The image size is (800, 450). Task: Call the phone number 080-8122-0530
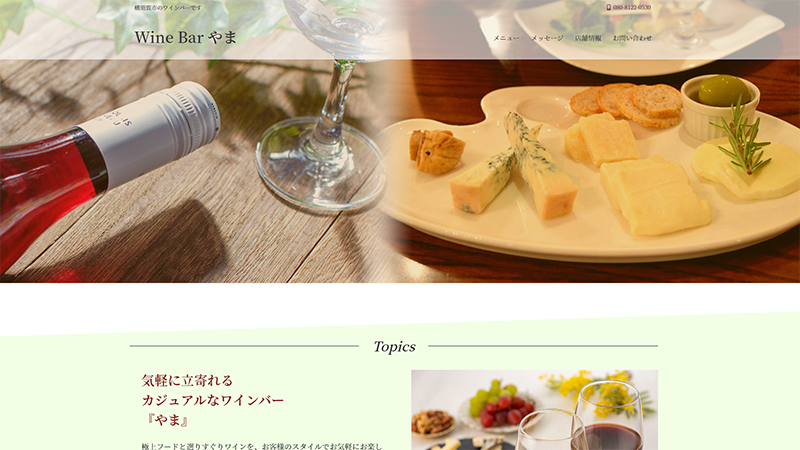tap(629, 7)
